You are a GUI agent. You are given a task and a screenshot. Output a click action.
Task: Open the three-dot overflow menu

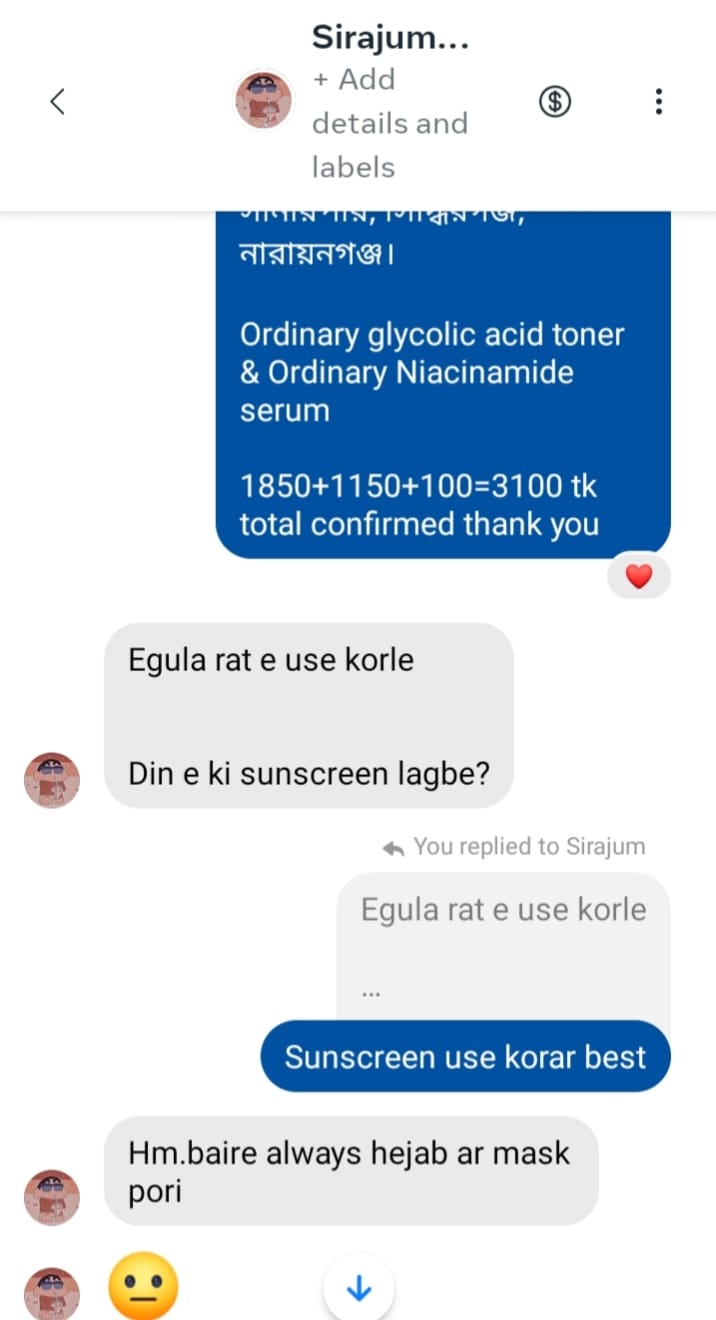click(658, 101)
